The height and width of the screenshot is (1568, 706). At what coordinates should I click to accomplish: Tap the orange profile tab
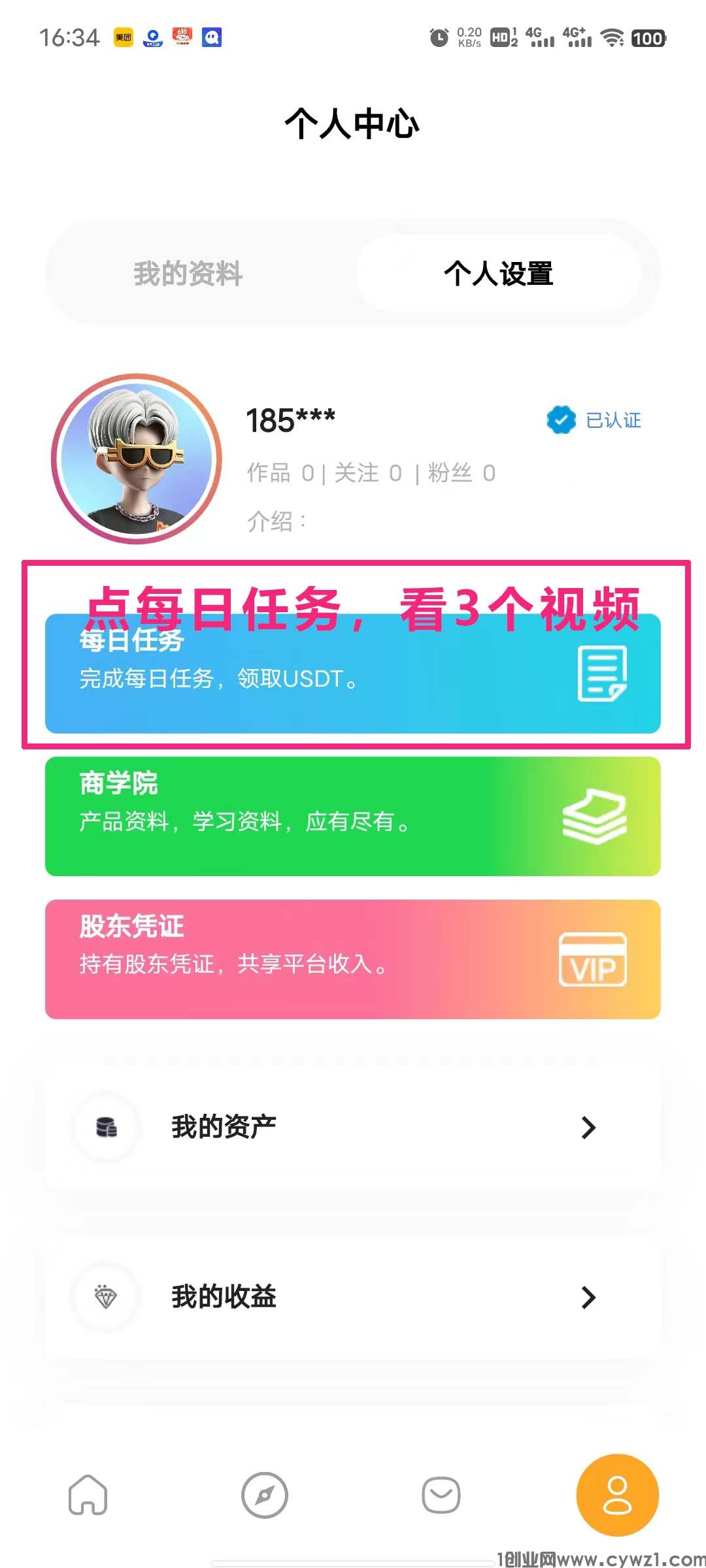pyautogui.click(x=617, y=1495)
